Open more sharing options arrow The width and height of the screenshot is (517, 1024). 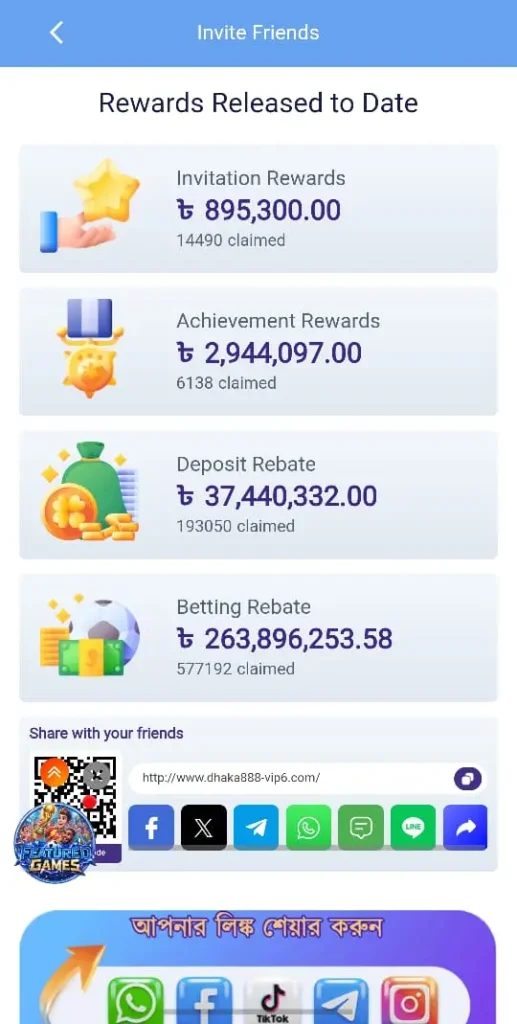(465, 827)
